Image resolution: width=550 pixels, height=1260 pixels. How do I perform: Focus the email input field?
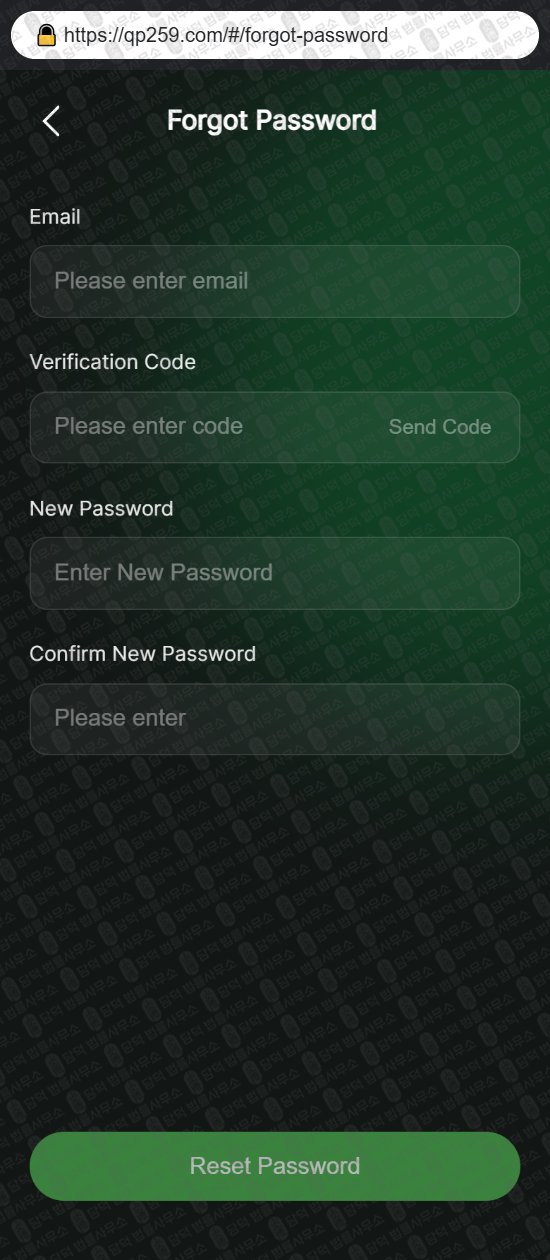[275, 281]
